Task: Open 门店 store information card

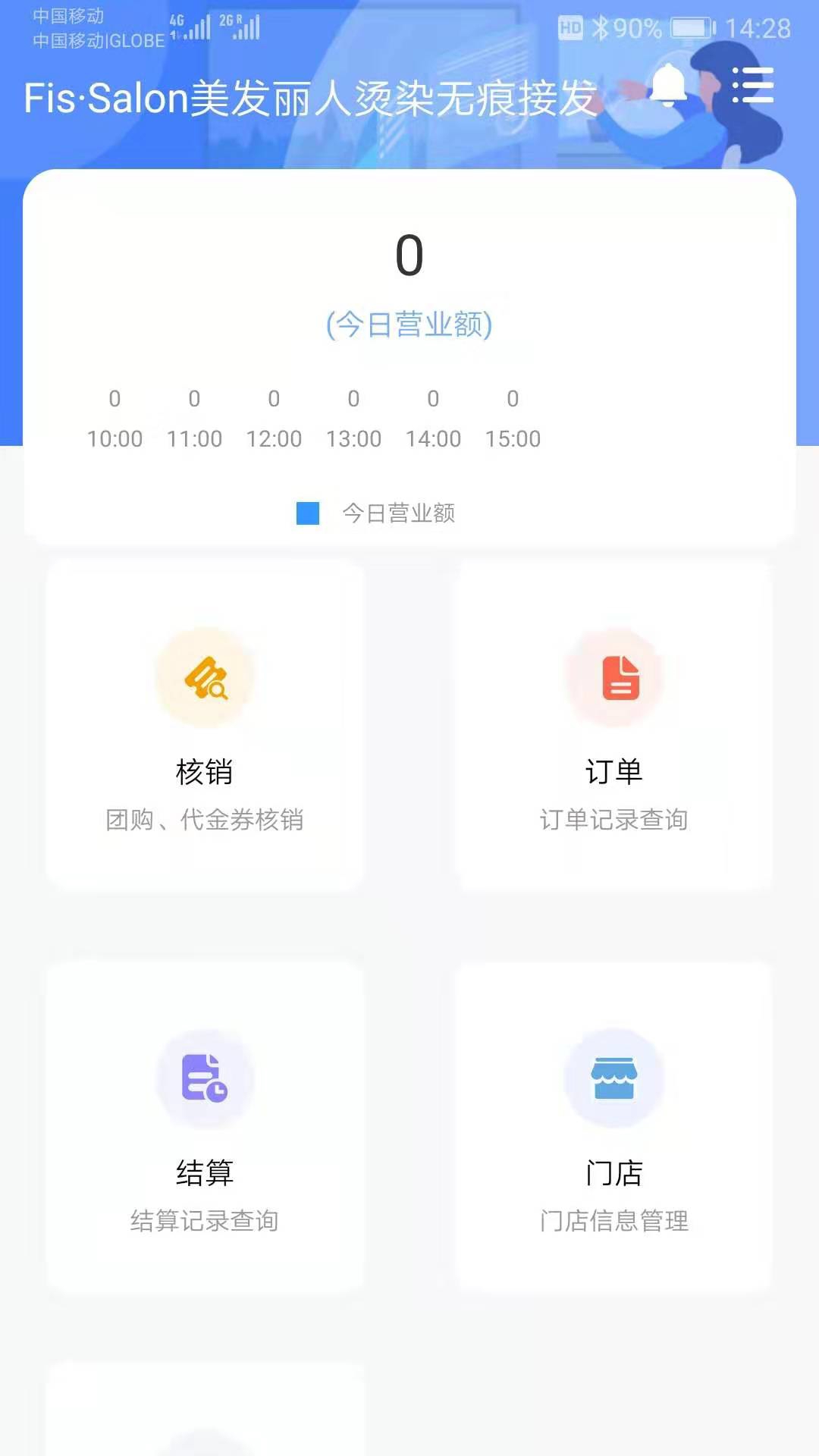Action: point(613,1127)
